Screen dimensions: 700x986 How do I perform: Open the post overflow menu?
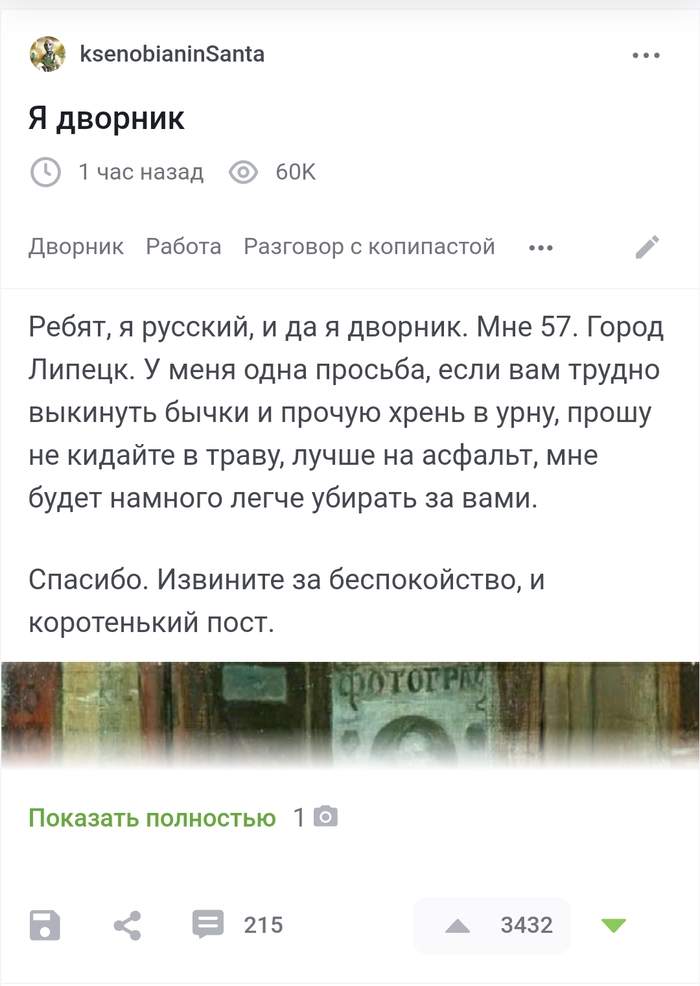pos(646,55)
